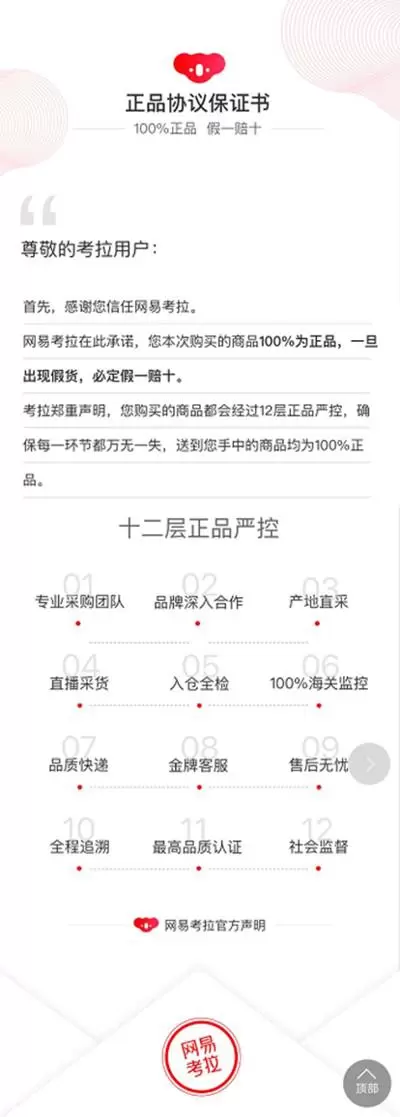Tap the 顶部 back-to-top button
The image size is (400, 1117).
367,1083
